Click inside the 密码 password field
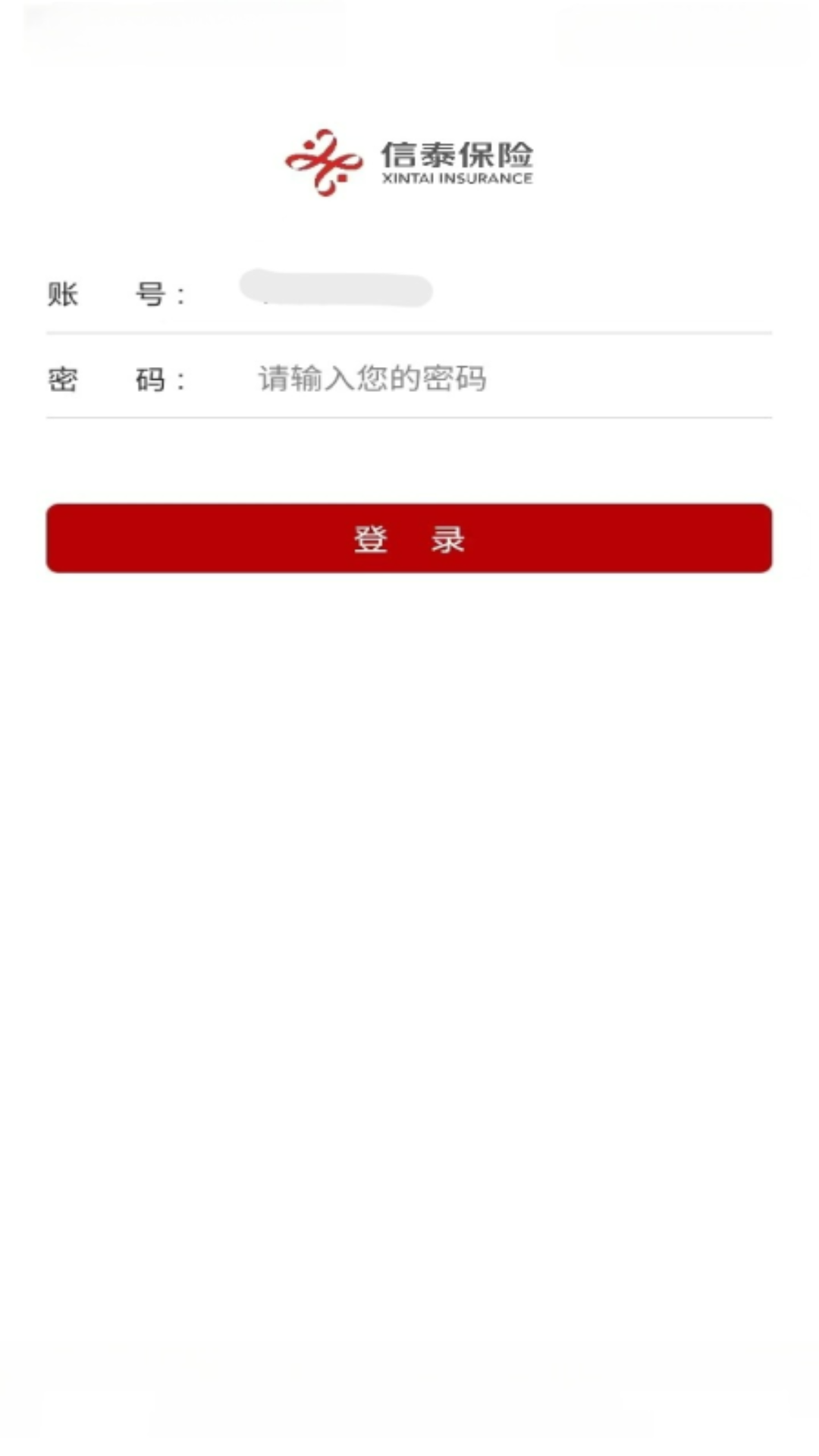819x1456 pixels. click(x=455, y=379)
